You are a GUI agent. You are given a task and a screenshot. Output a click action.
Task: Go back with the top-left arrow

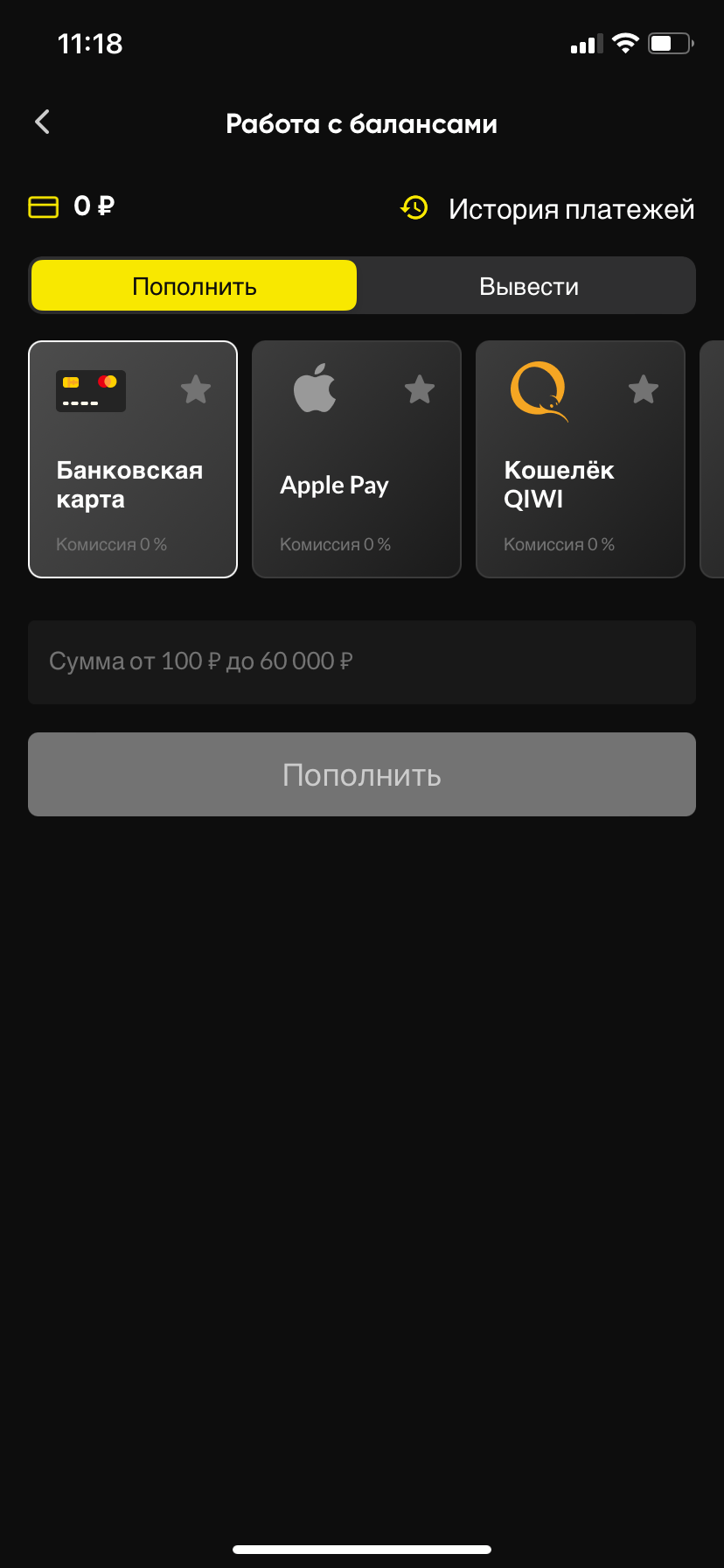[x=42, y=122]
